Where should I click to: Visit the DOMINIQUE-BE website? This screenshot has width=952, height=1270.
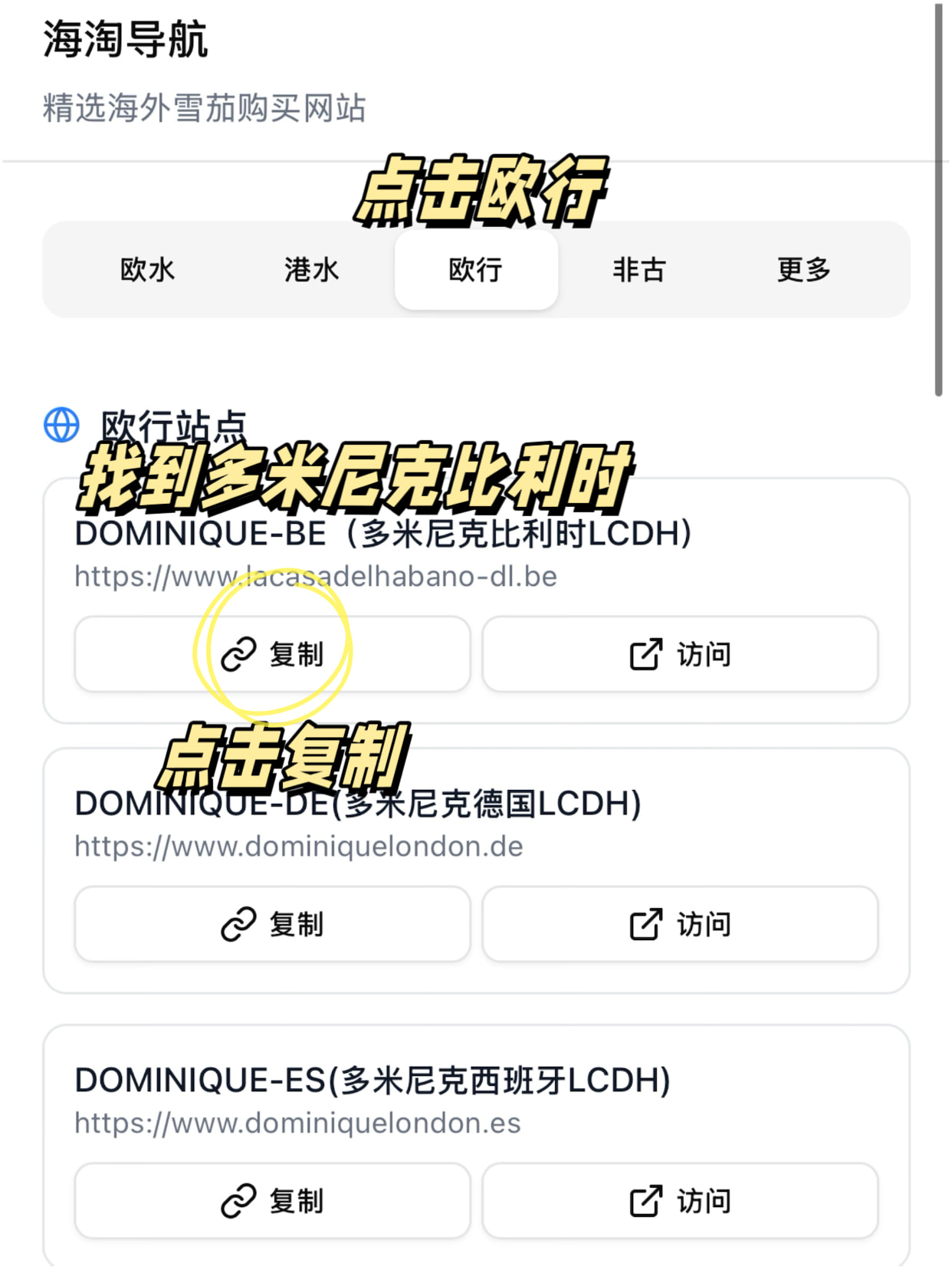click(680, 654)
